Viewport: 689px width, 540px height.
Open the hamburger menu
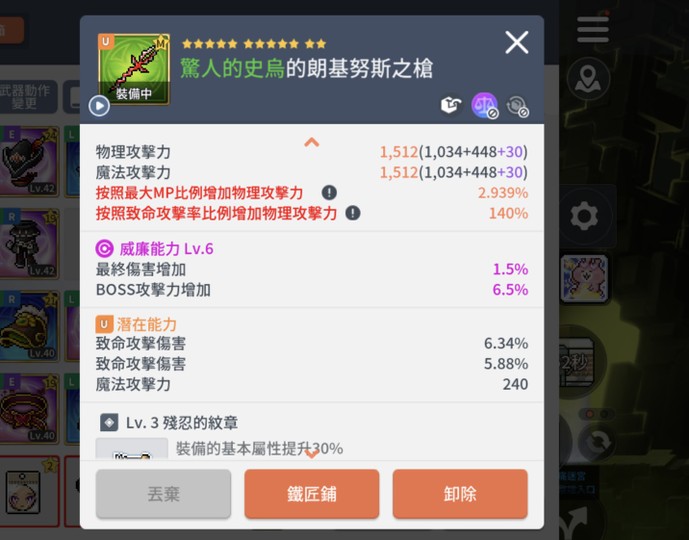(593, 29)
